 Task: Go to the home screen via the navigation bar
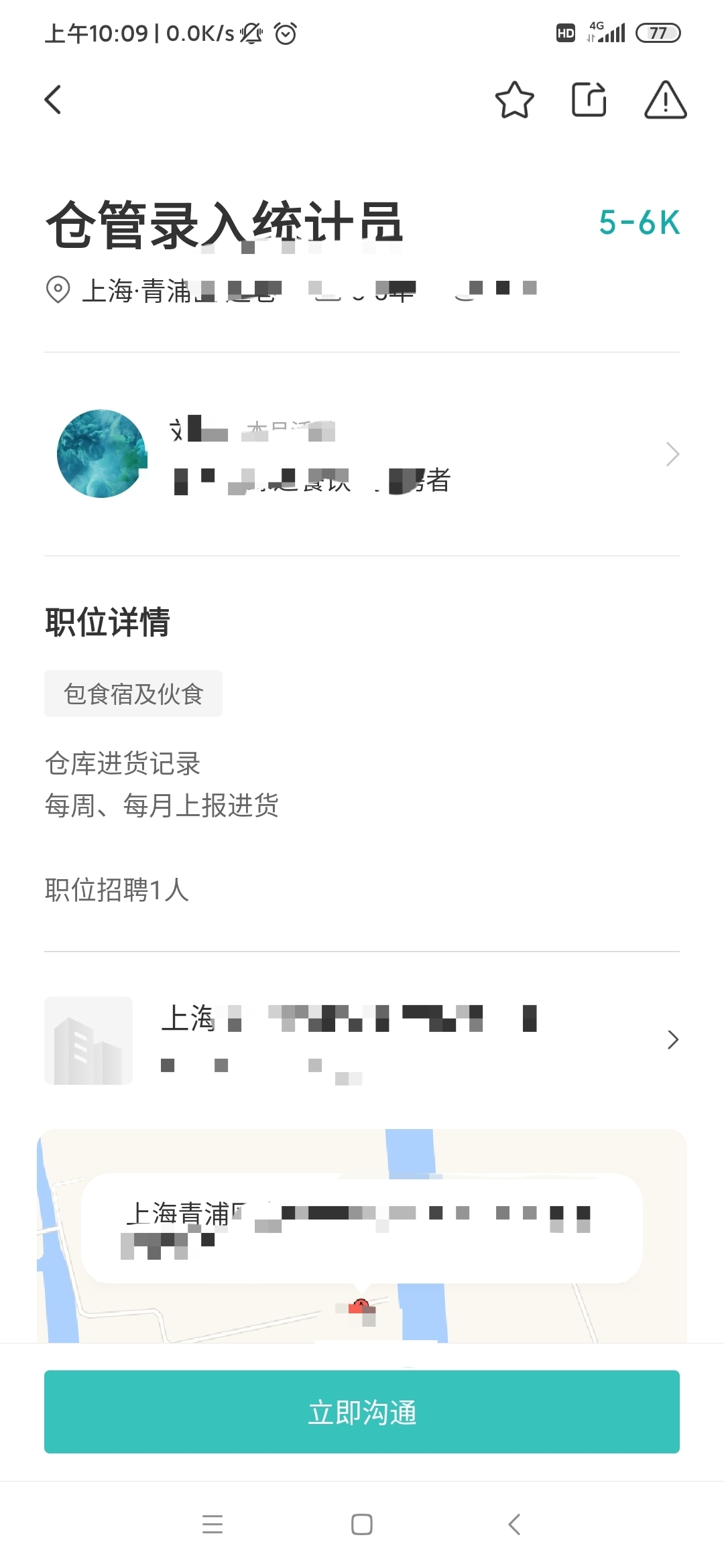pyautogui.click(x=362, y=1524)
